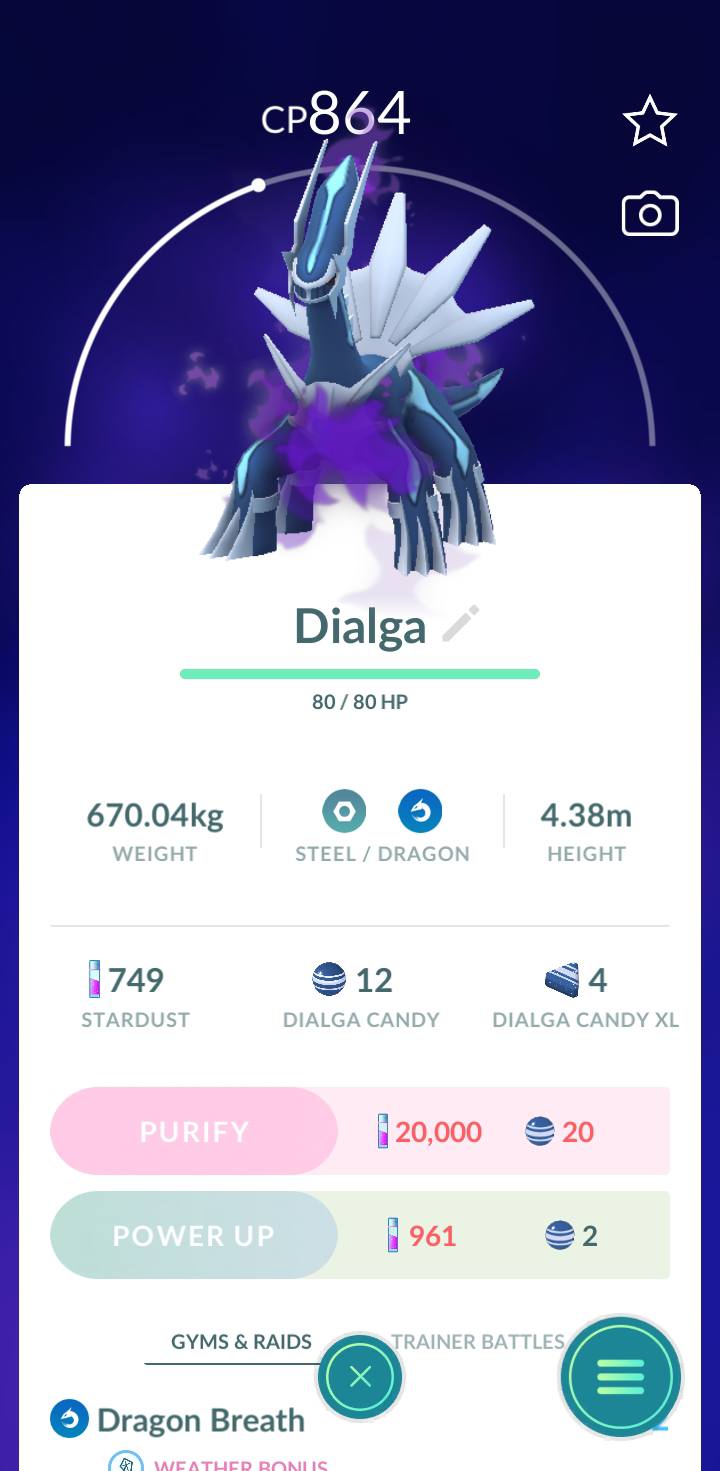
Task: Edit Dialga's nickname with the pencil icon
Action: pos(460,624)
